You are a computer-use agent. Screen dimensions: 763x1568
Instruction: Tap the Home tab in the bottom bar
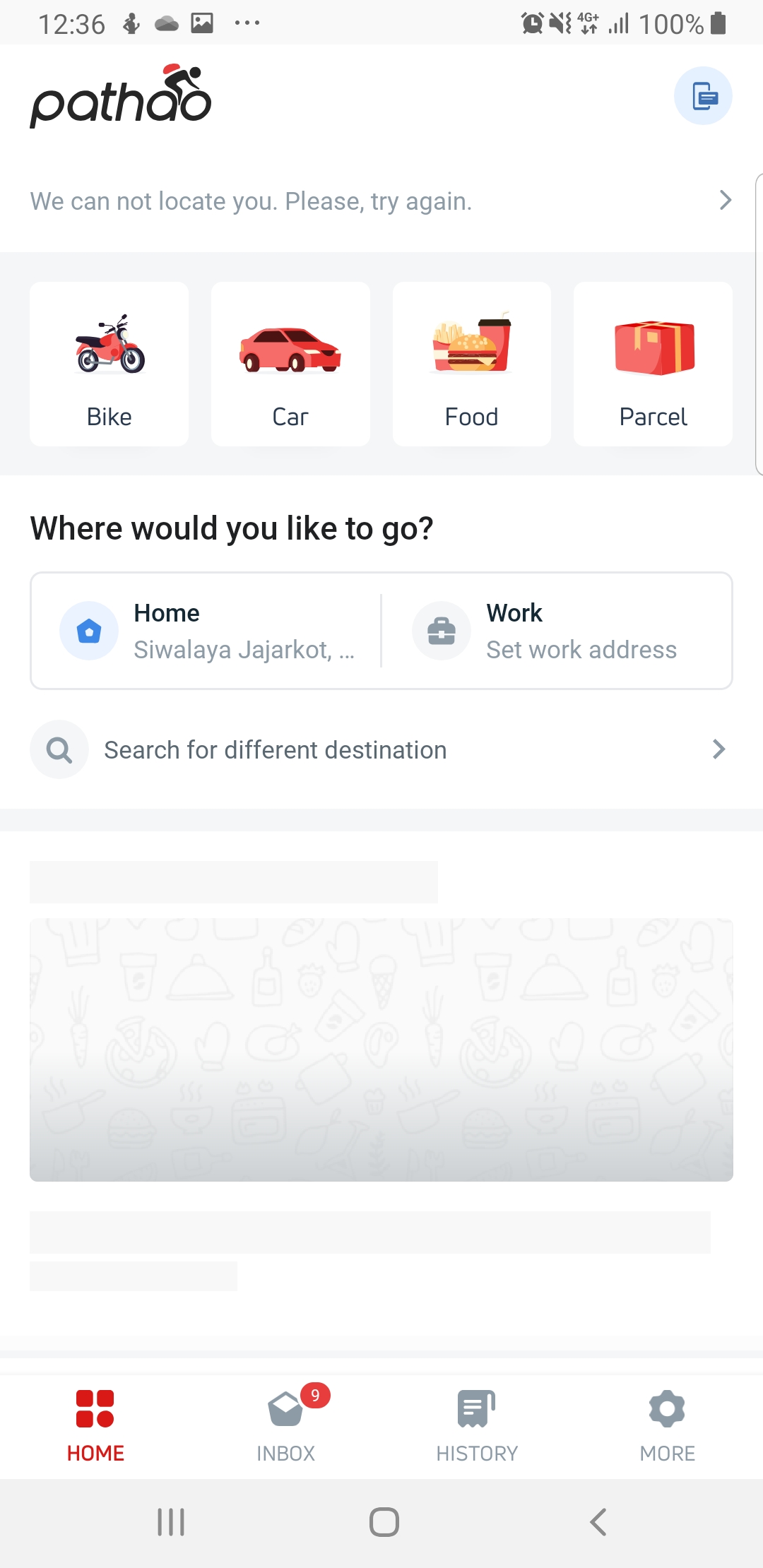(95, 1423)
